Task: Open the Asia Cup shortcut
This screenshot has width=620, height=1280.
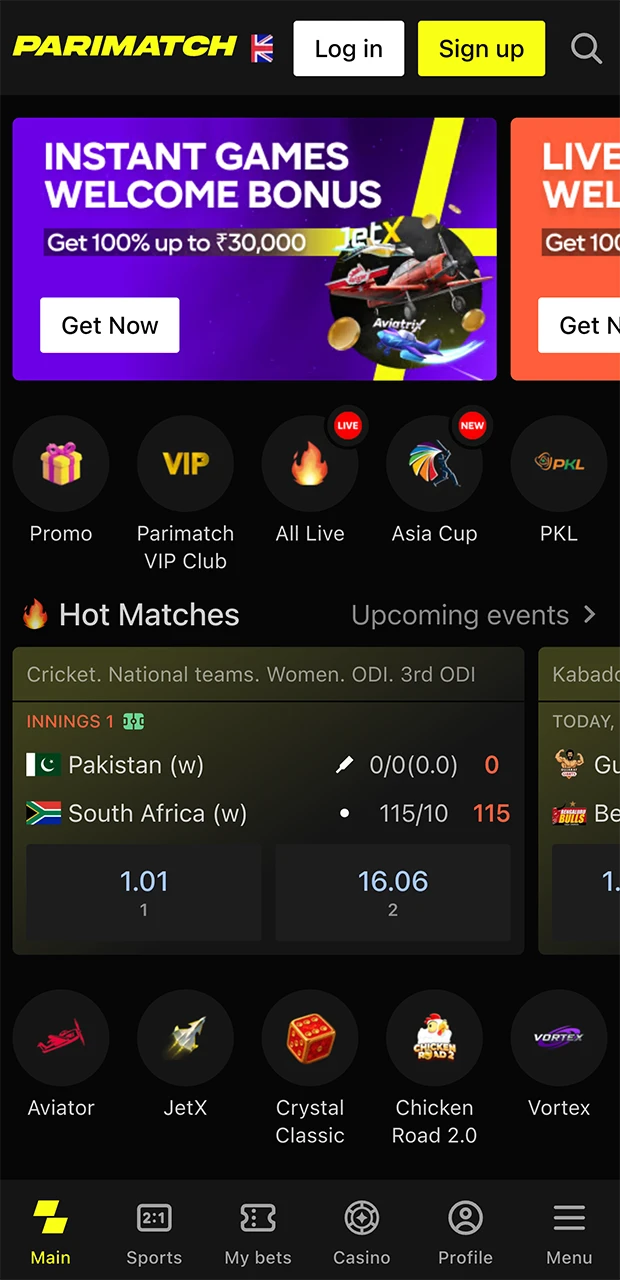Action: (434, 464)
